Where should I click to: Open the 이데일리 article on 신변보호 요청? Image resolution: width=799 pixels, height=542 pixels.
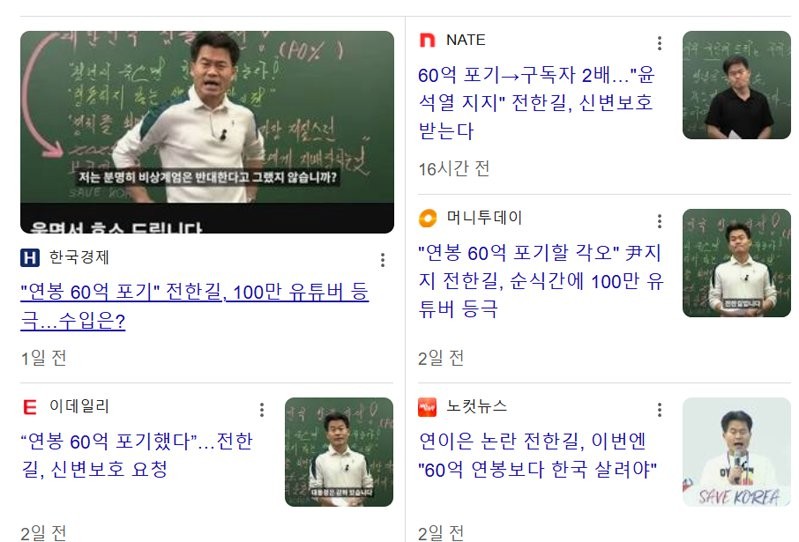pos(136,455)
